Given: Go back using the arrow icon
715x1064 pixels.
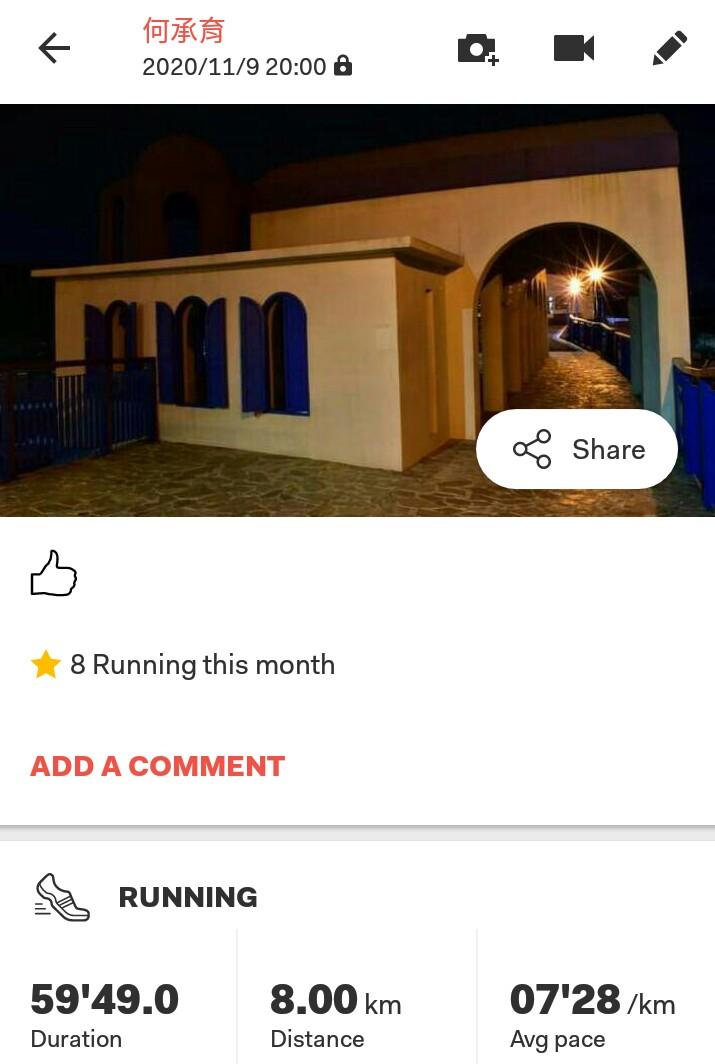Looking at the screenshot, I should [54, 48].
